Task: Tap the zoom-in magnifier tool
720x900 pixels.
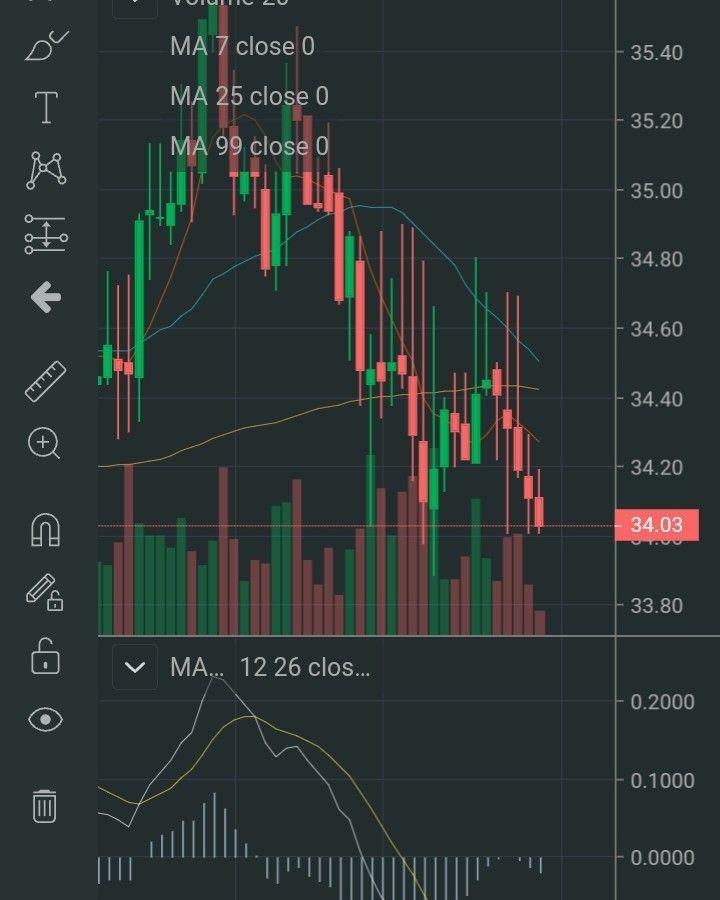Action: tap(45, 443)
